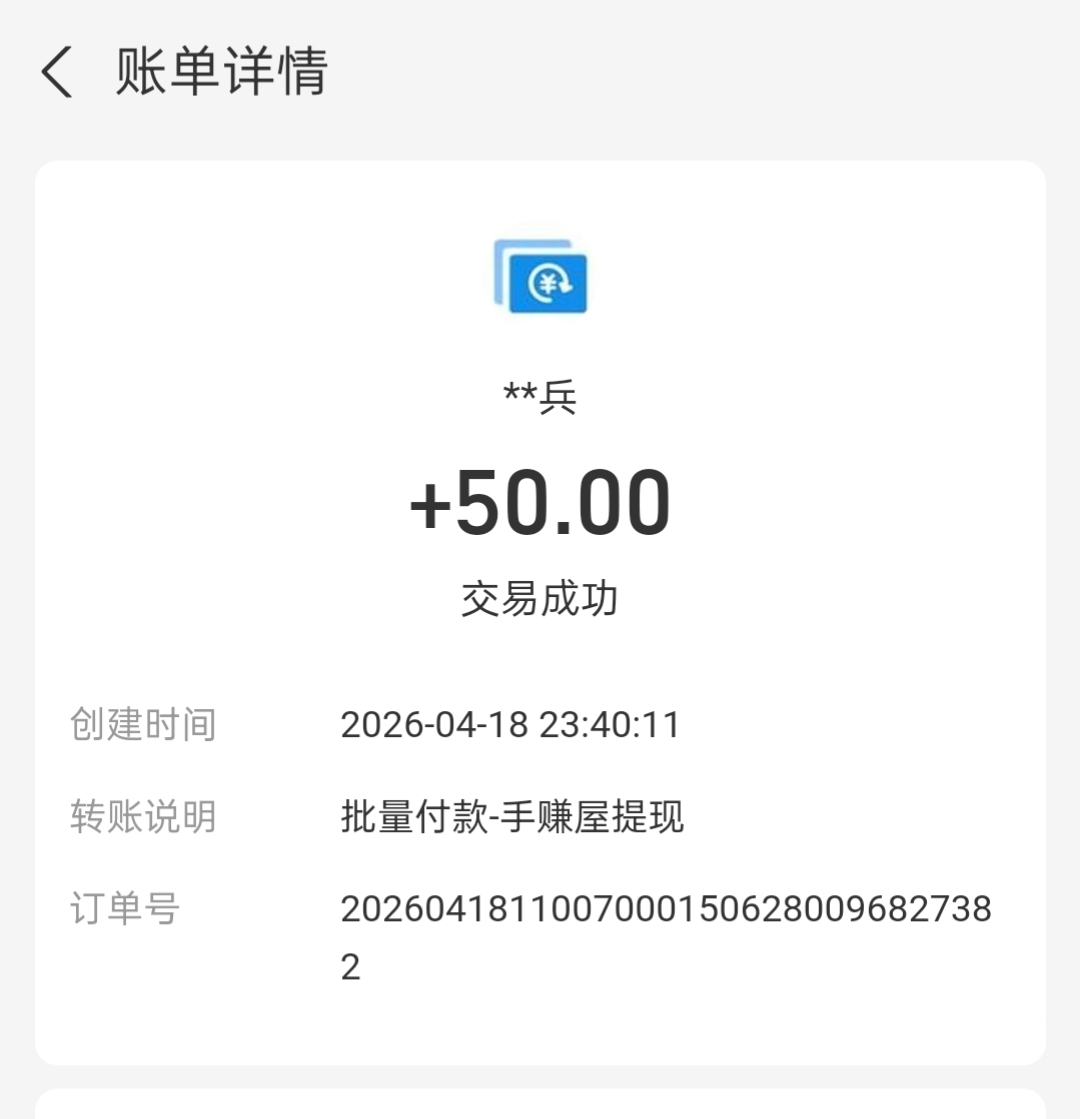The height and width of the screenshot is (1119, 1080).
Task: Go back from the 账单详情 page
Action: coord(57,73)
